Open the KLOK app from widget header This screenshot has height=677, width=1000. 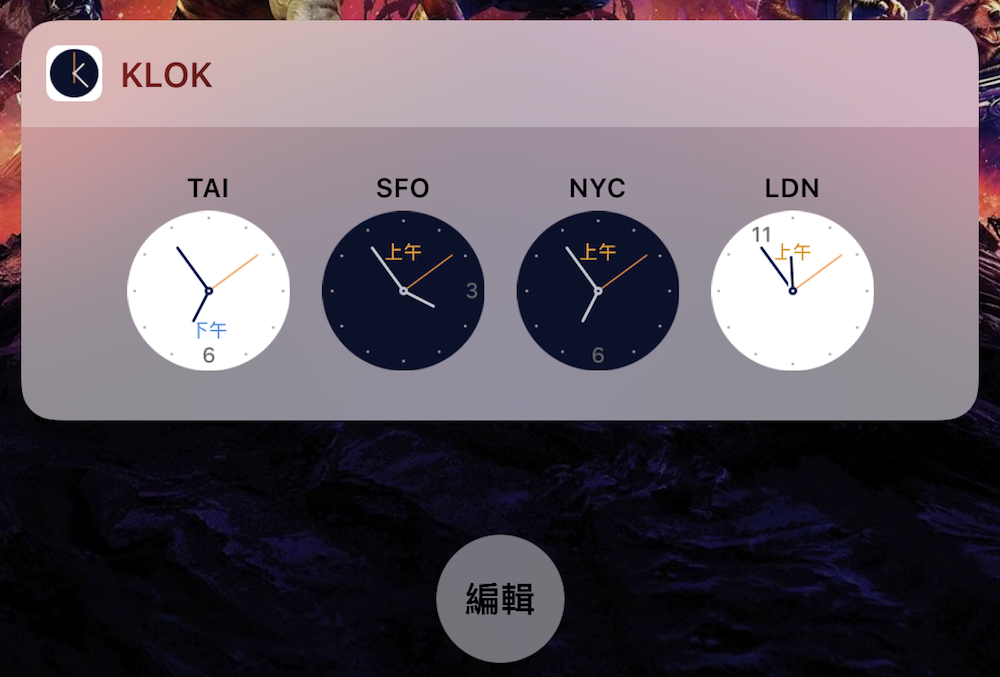click(75, 74)
